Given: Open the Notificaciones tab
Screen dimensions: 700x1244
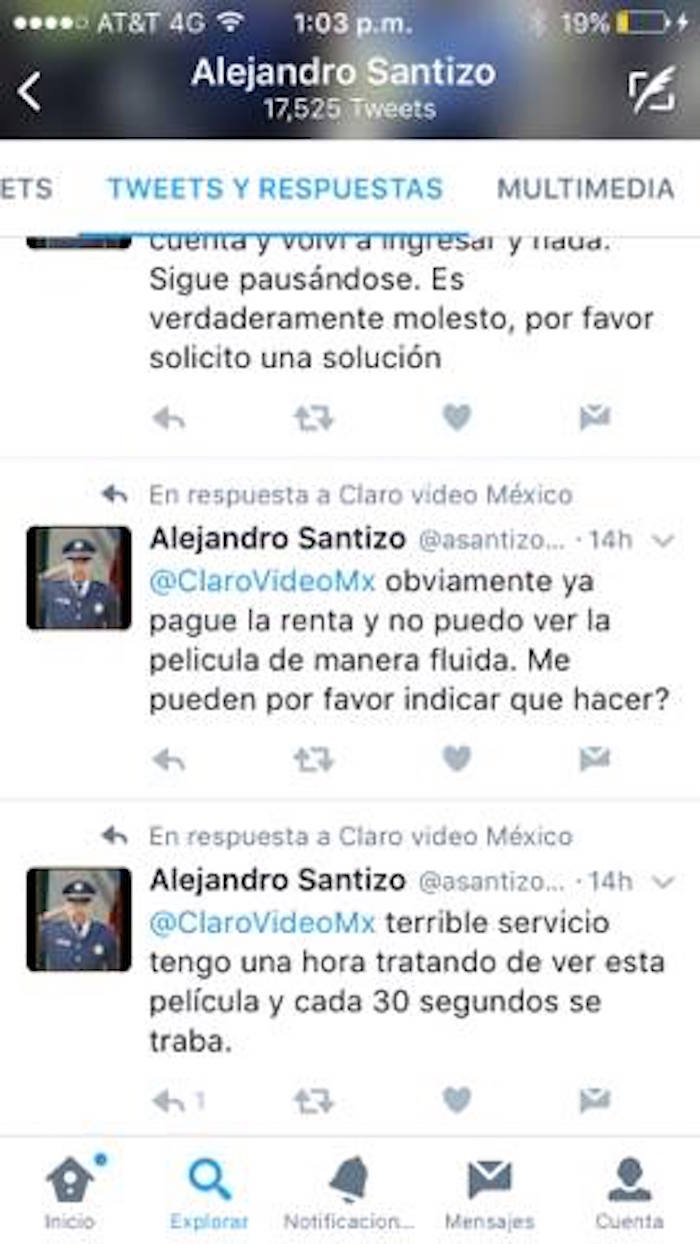Looking at the screenshot, I should click(x=349, y=1192).
